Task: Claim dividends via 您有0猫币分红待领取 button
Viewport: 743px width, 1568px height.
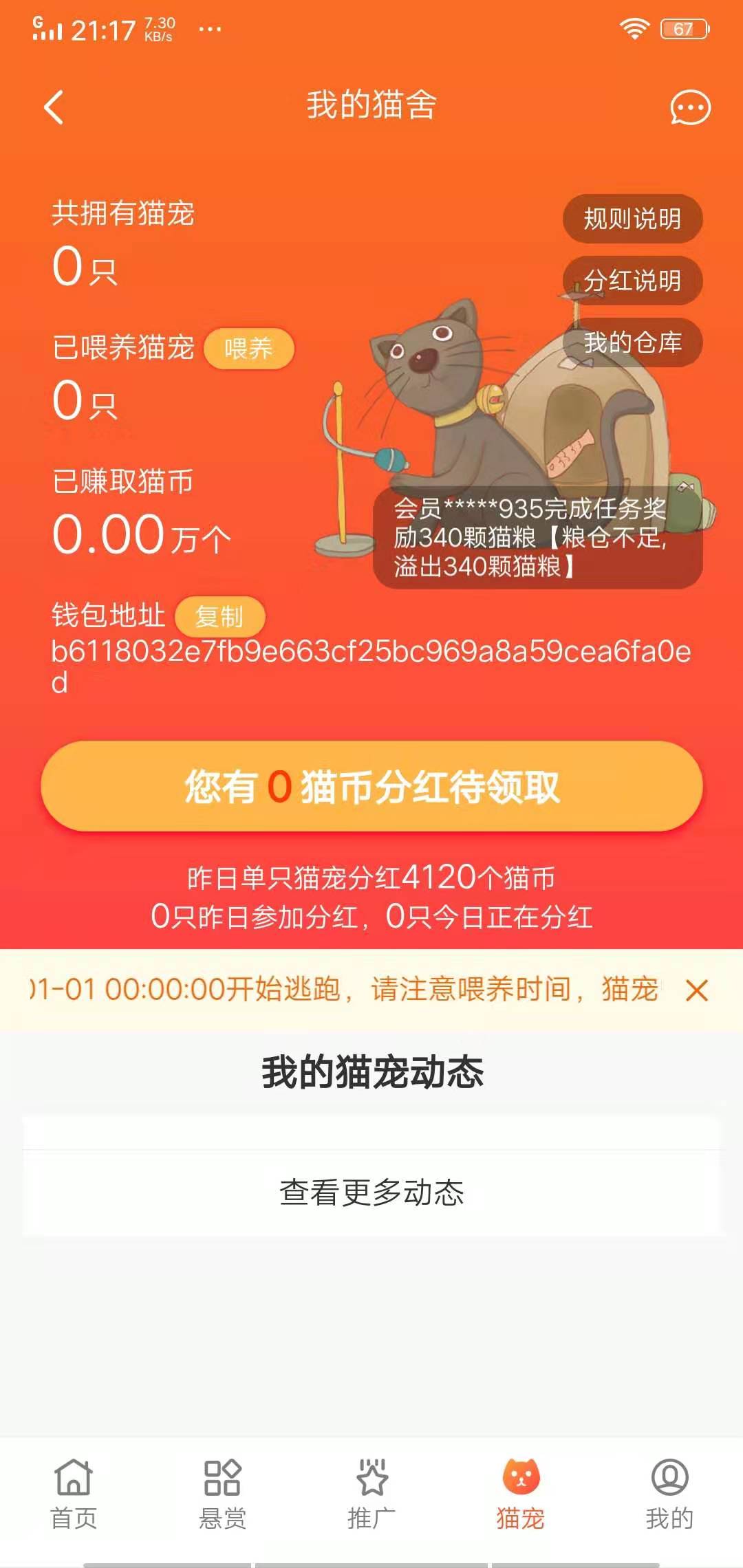Action: point(371,790)
